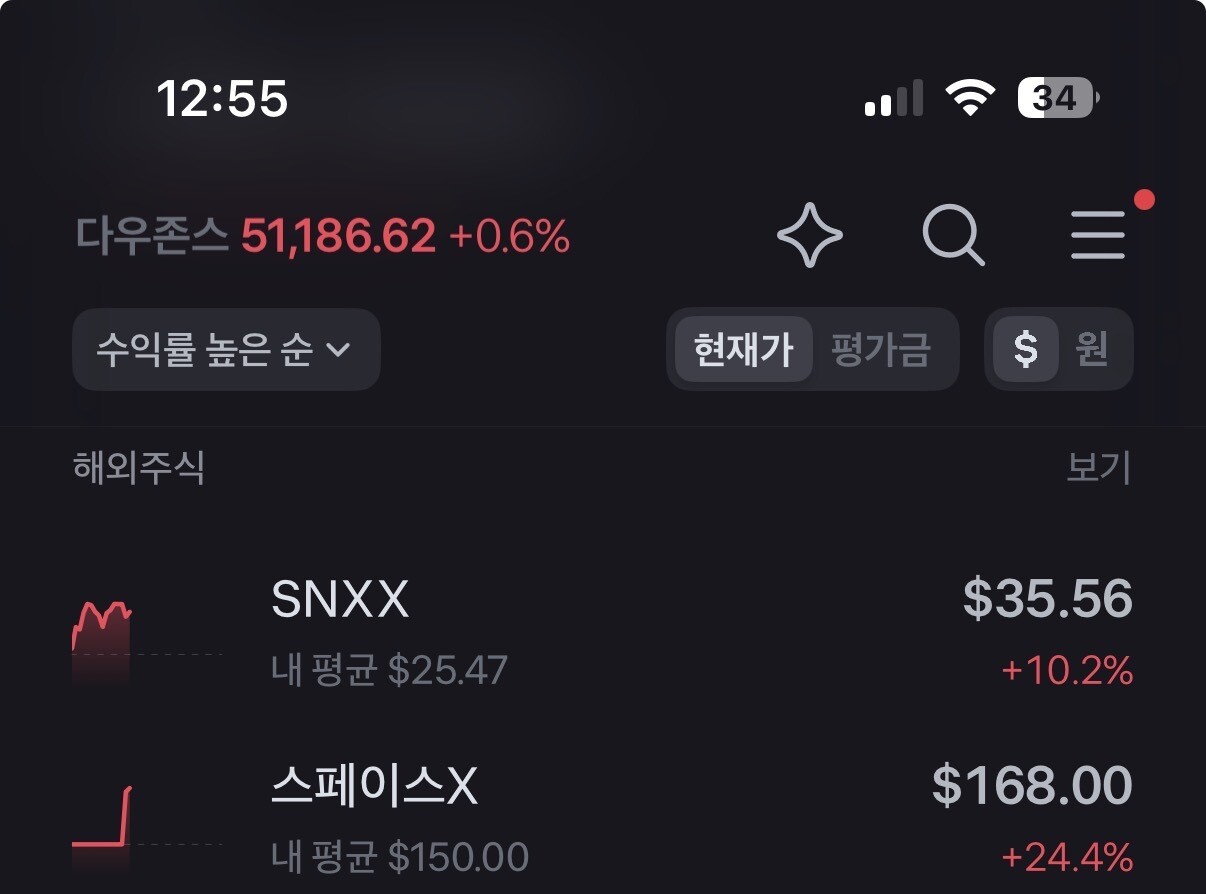Expand the 수익률 높은 순 sort dropdown
1206x894 pixels.
click(x=226, y=349)
